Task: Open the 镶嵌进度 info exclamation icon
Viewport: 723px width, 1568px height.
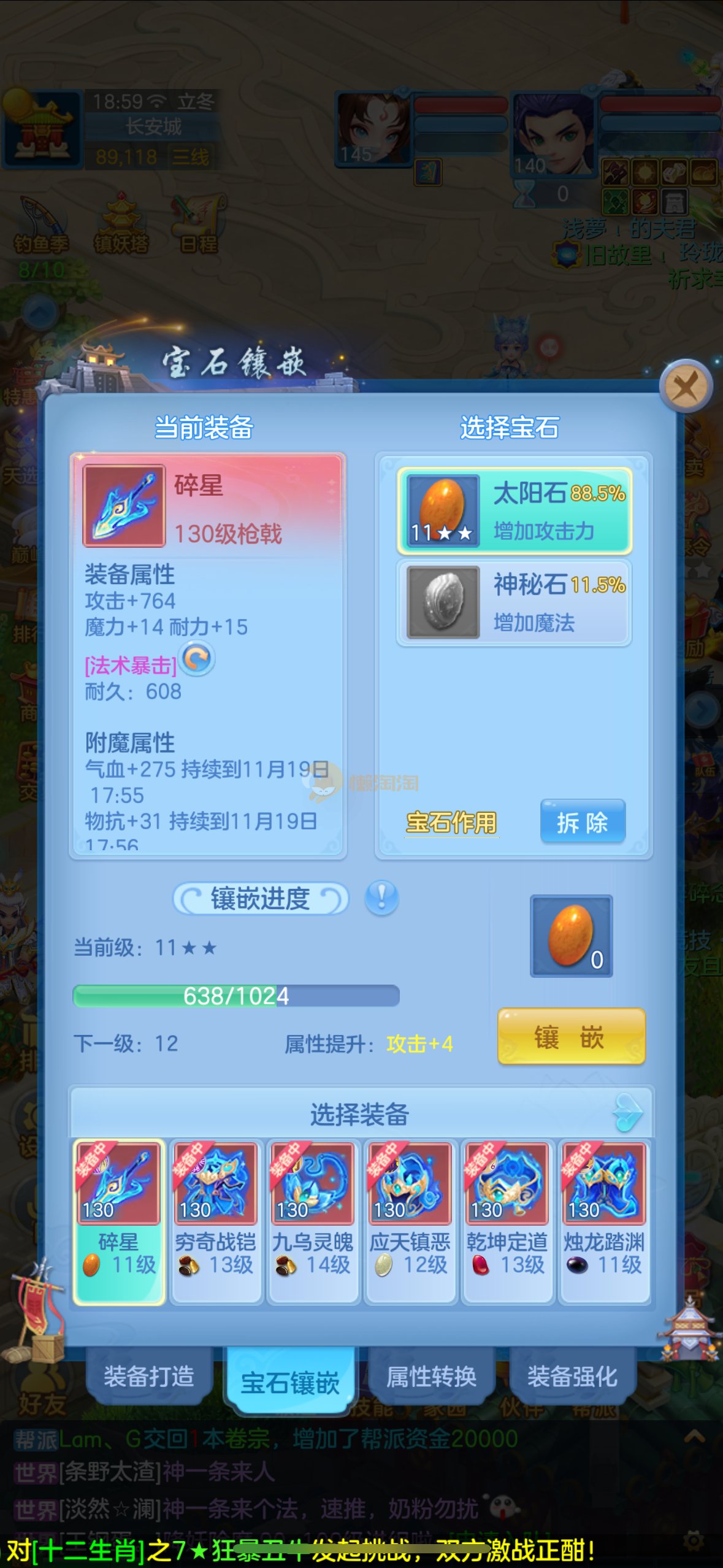Action: click(x=381, y=899)
